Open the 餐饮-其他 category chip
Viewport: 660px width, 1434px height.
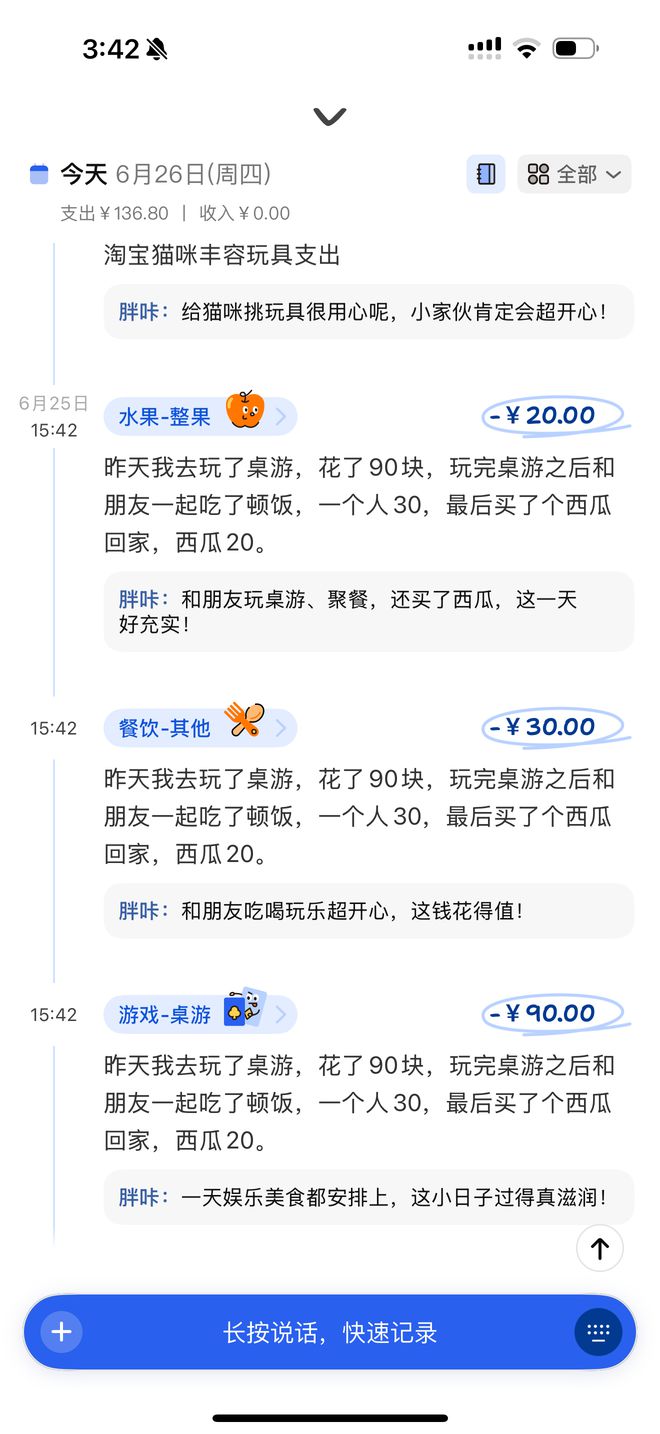[200, 727]
